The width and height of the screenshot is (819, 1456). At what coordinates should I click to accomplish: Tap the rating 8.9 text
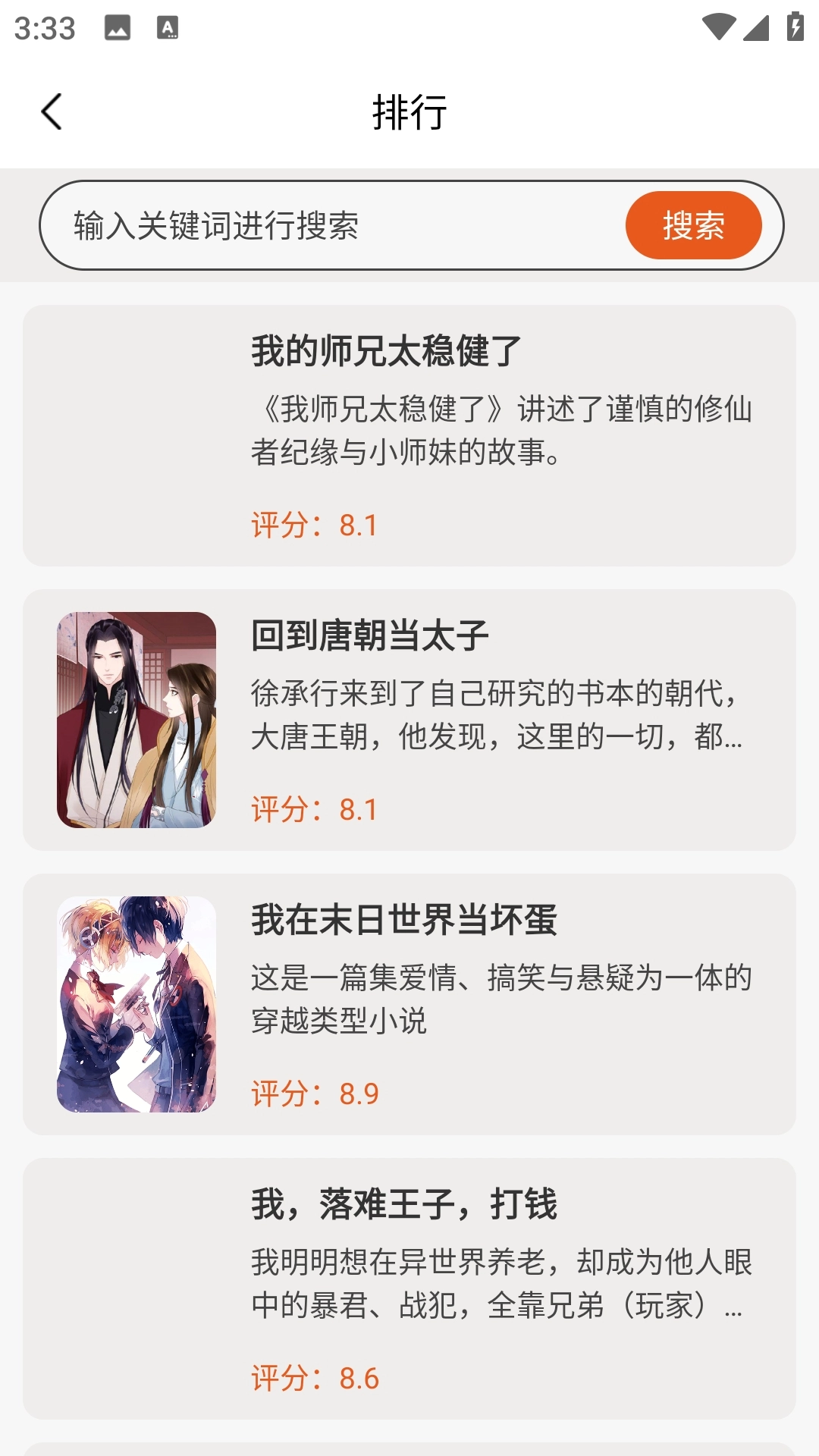point(313,1093)
